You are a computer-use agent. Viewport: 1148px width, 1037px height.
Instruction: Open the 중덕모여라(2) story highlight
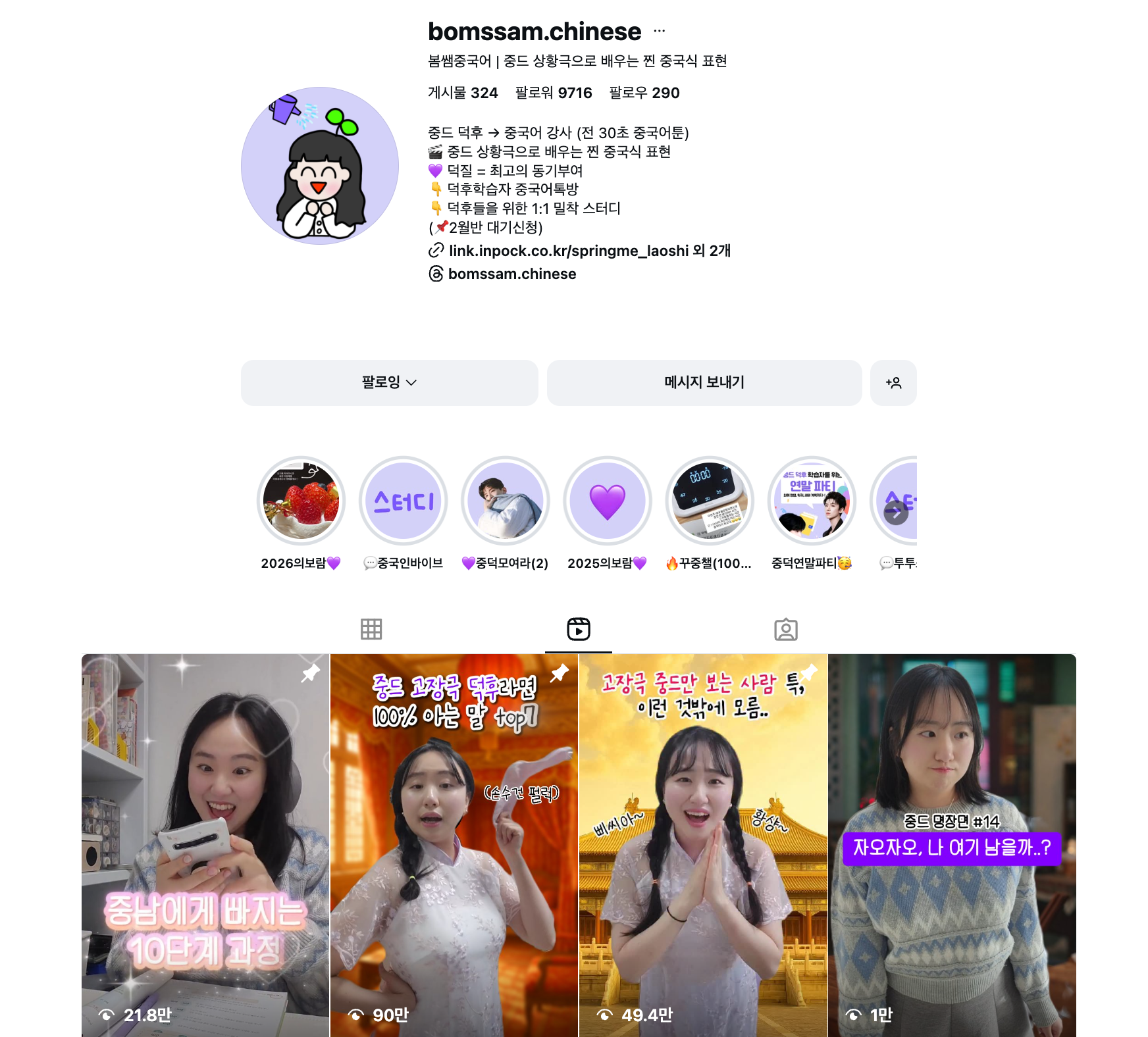click(x=505, y=501)
